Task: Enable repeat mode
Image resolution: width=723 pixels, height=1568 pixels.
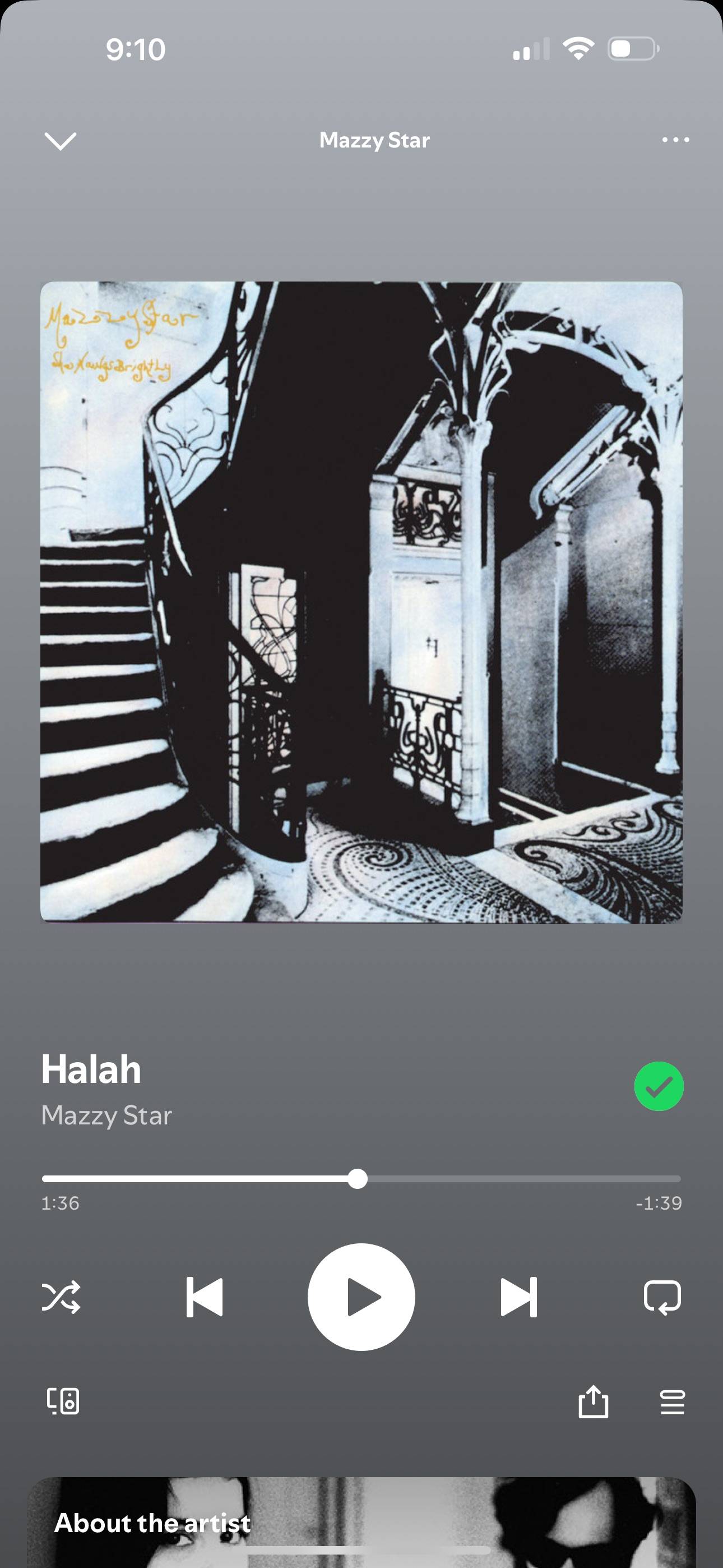Action: [662, 1297]
